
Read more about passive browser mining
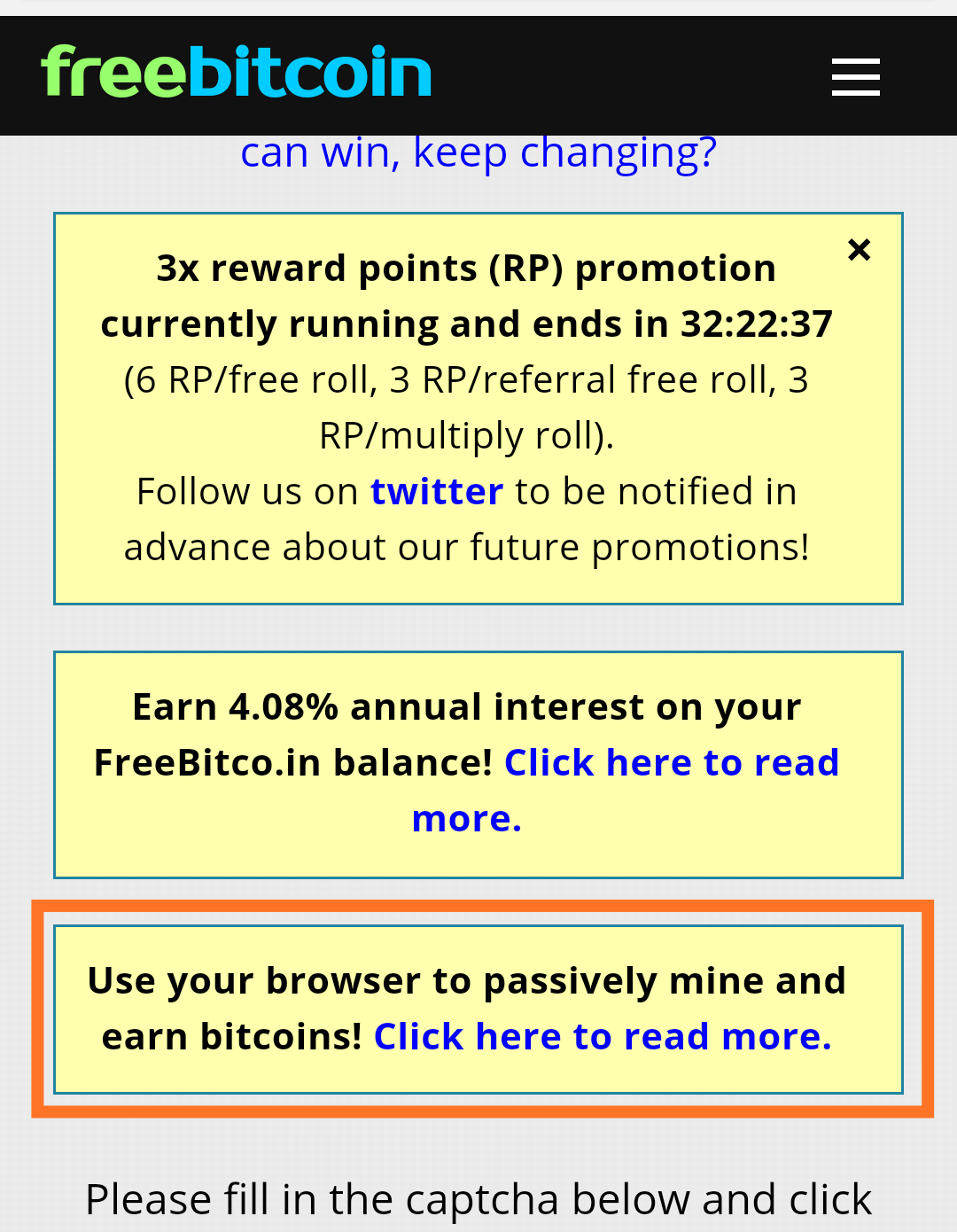pyautogui.click(x=603, y=1036)
